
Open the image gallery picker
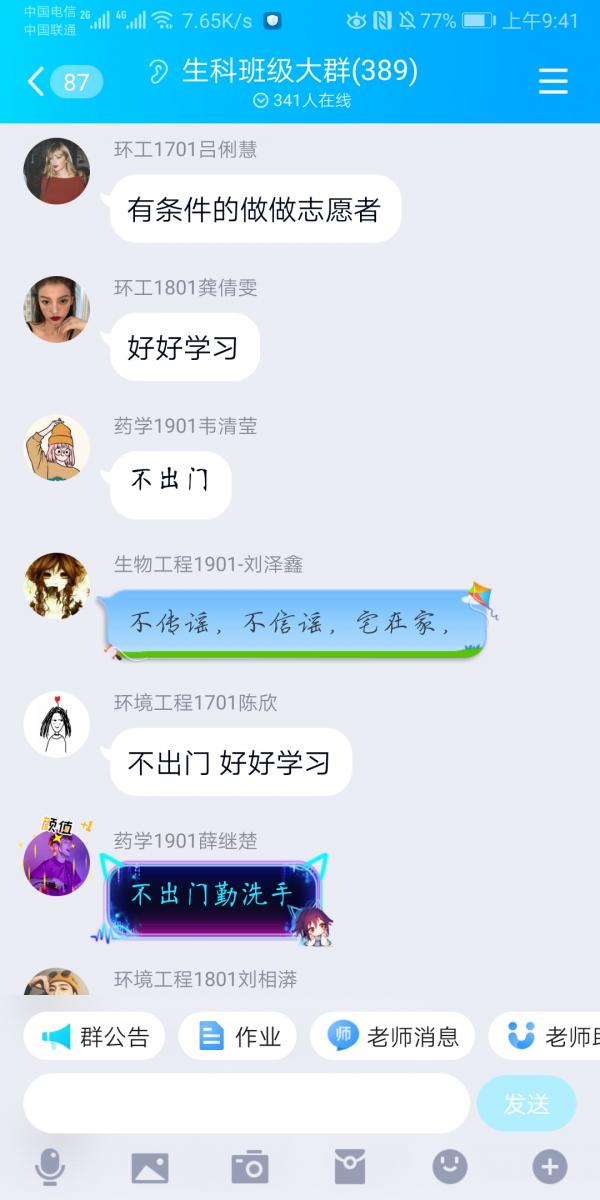tap(150, 1167)
